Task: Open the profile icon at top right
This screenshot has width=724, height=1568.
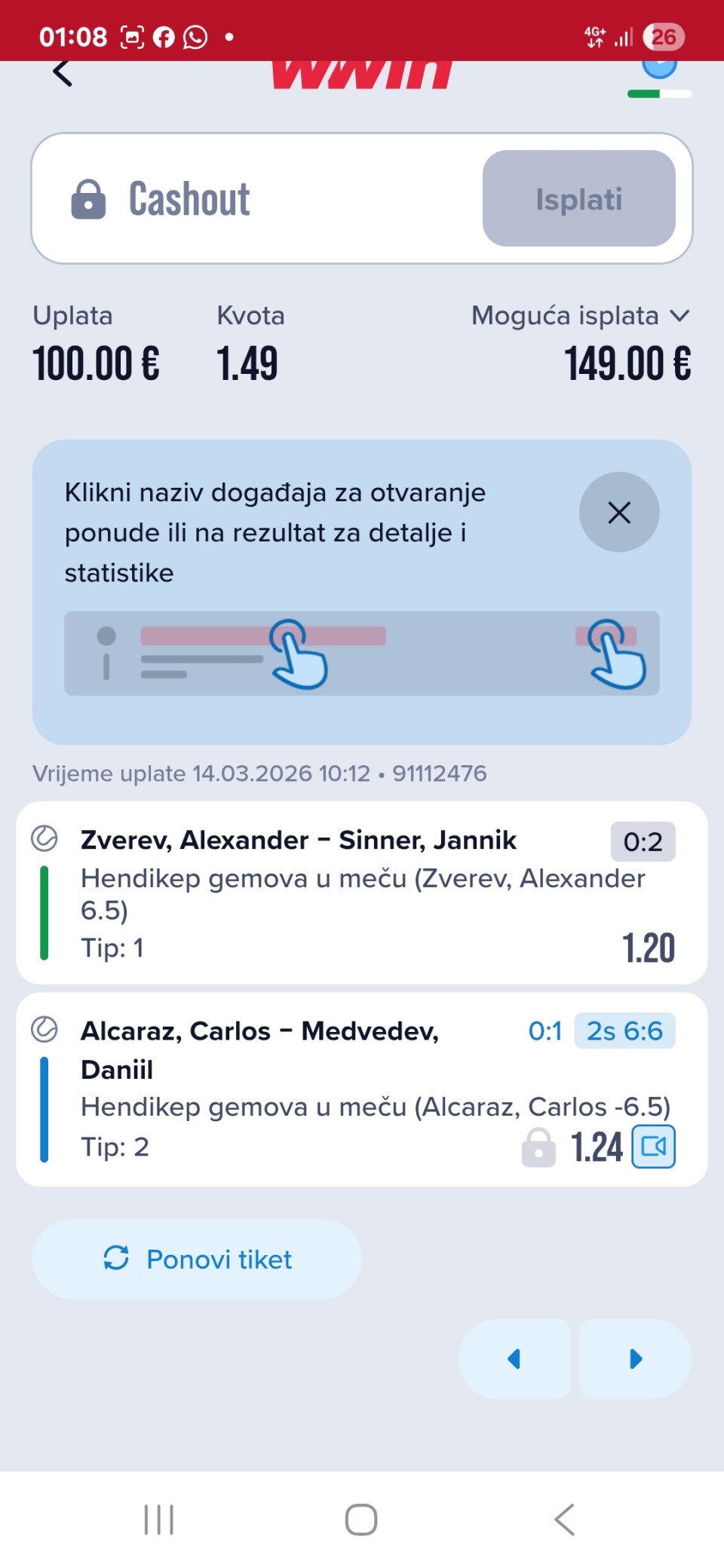Action: [659, 69]
